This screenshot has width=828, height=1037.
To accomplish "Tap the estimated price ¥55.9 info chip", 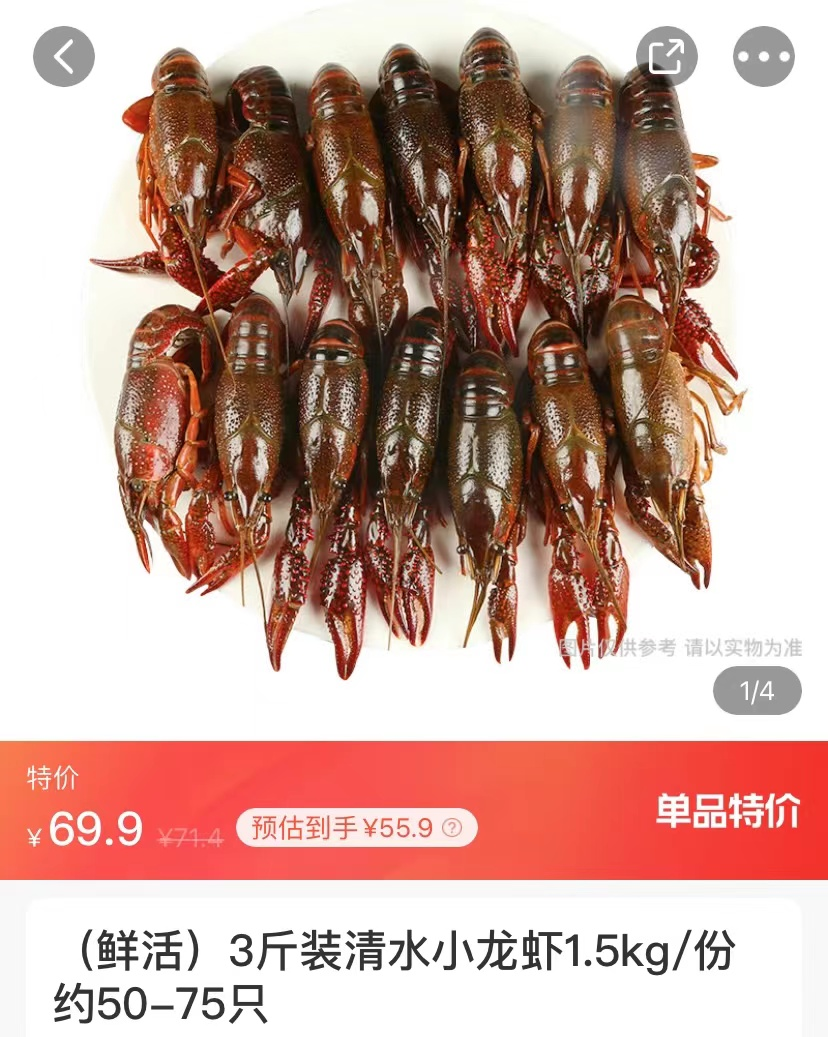I will (x=356, y=828).
